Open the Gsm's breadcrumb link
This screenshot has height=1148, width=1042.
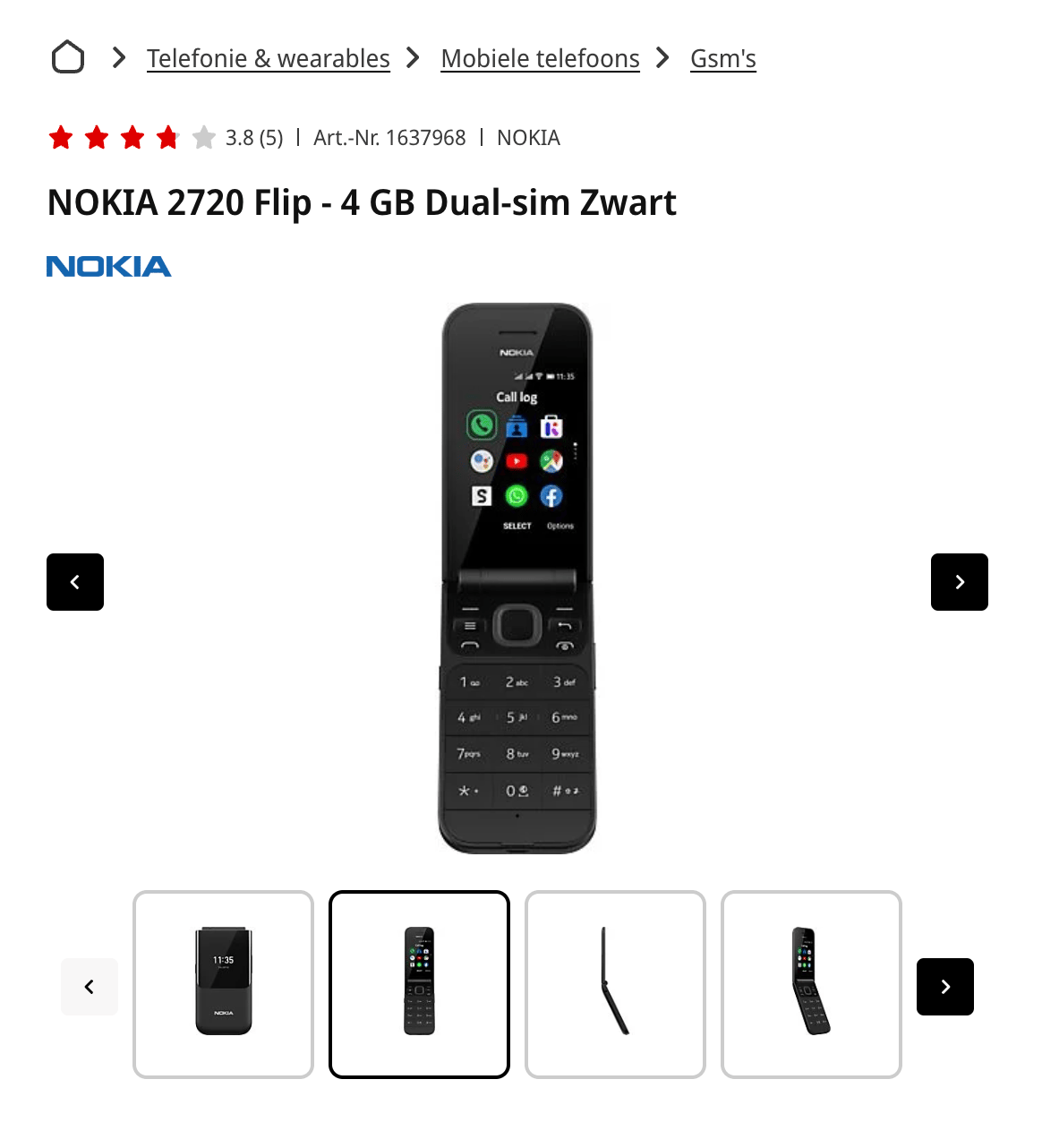pos(722,58)
